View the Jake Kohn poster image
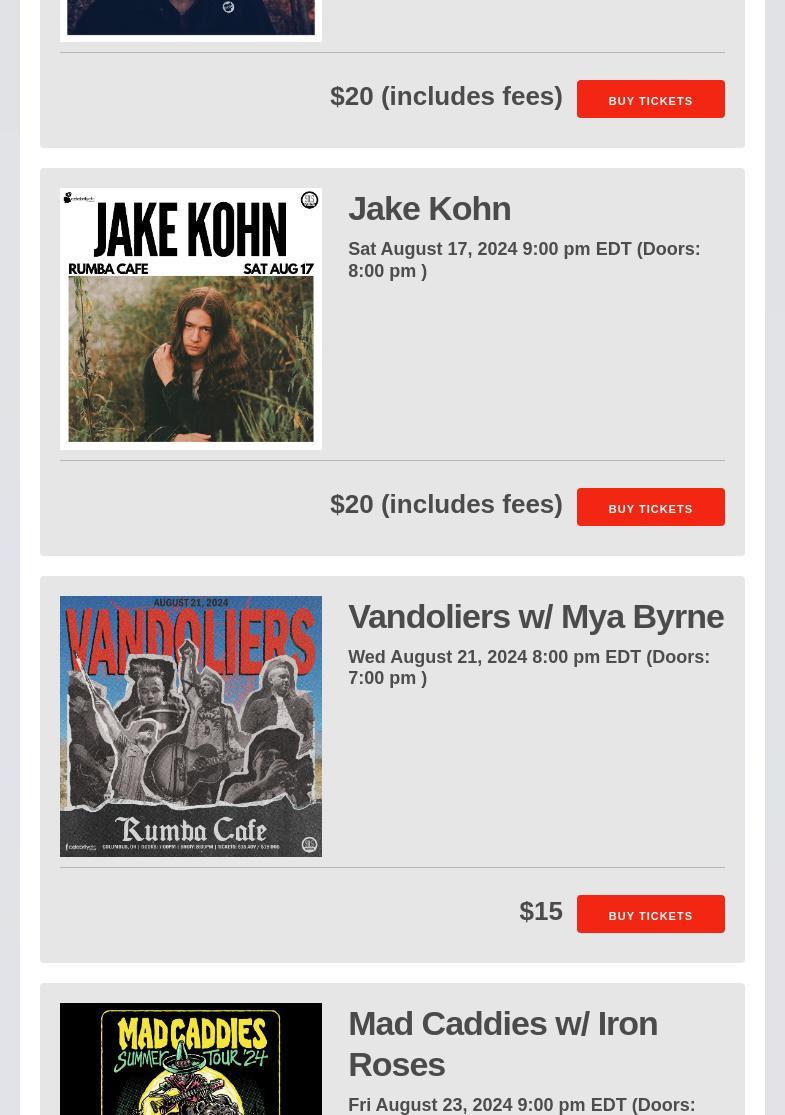Image resolution: width=785 pixels, height=1115 pixels. point(191,318)
